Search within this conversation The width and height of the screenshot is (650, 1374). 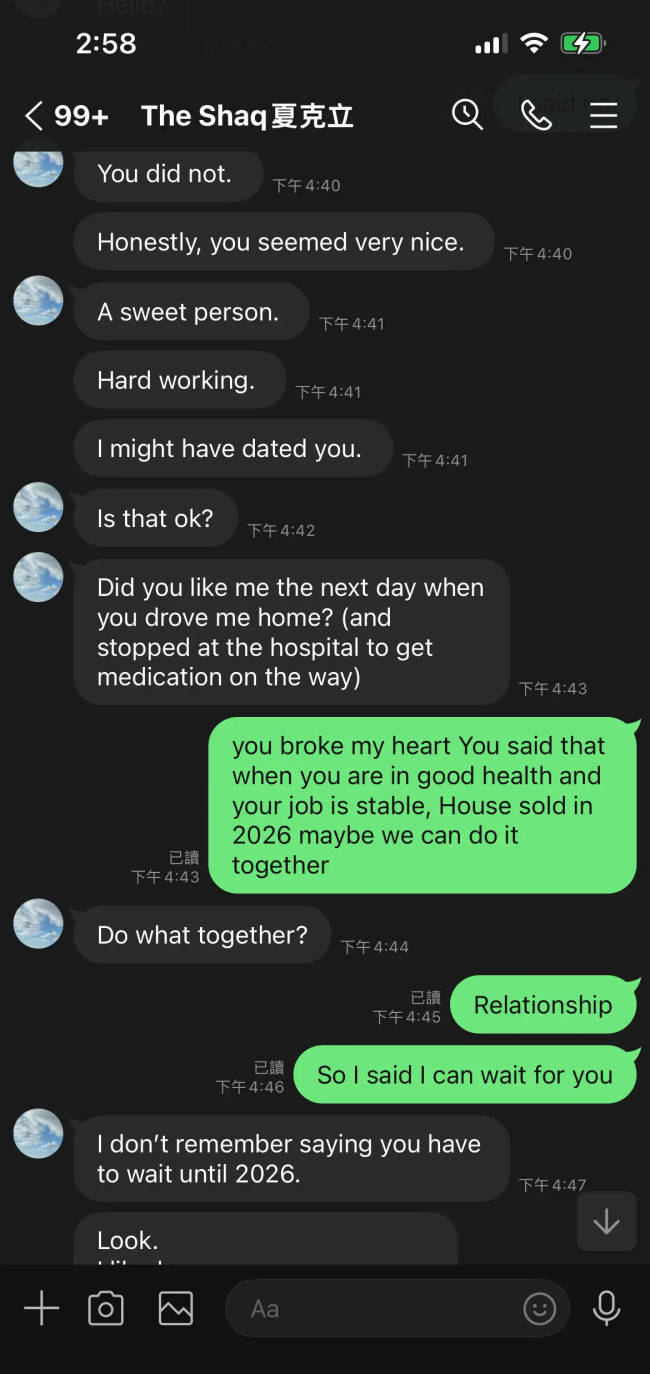coord(467,115)
